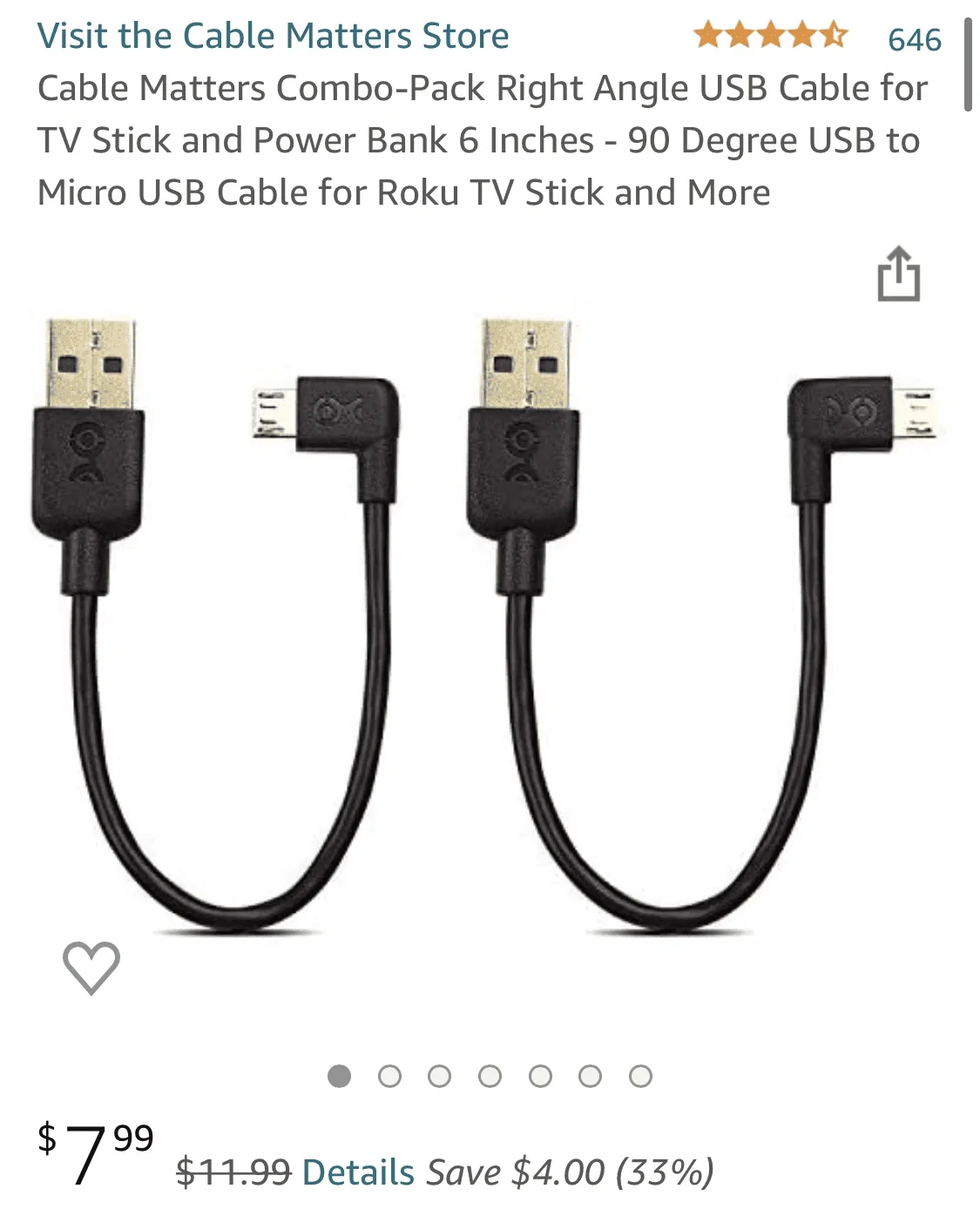The width and height of the screenshot is (980, 1209).
Task: Jump to the last image dot
Action: pyautogui.click(x=640, y=1077)
